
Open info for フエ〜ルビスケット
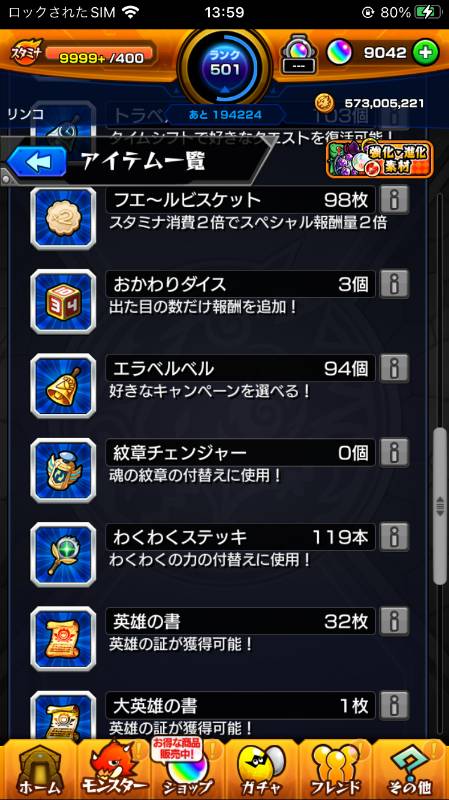click(394, 199)
